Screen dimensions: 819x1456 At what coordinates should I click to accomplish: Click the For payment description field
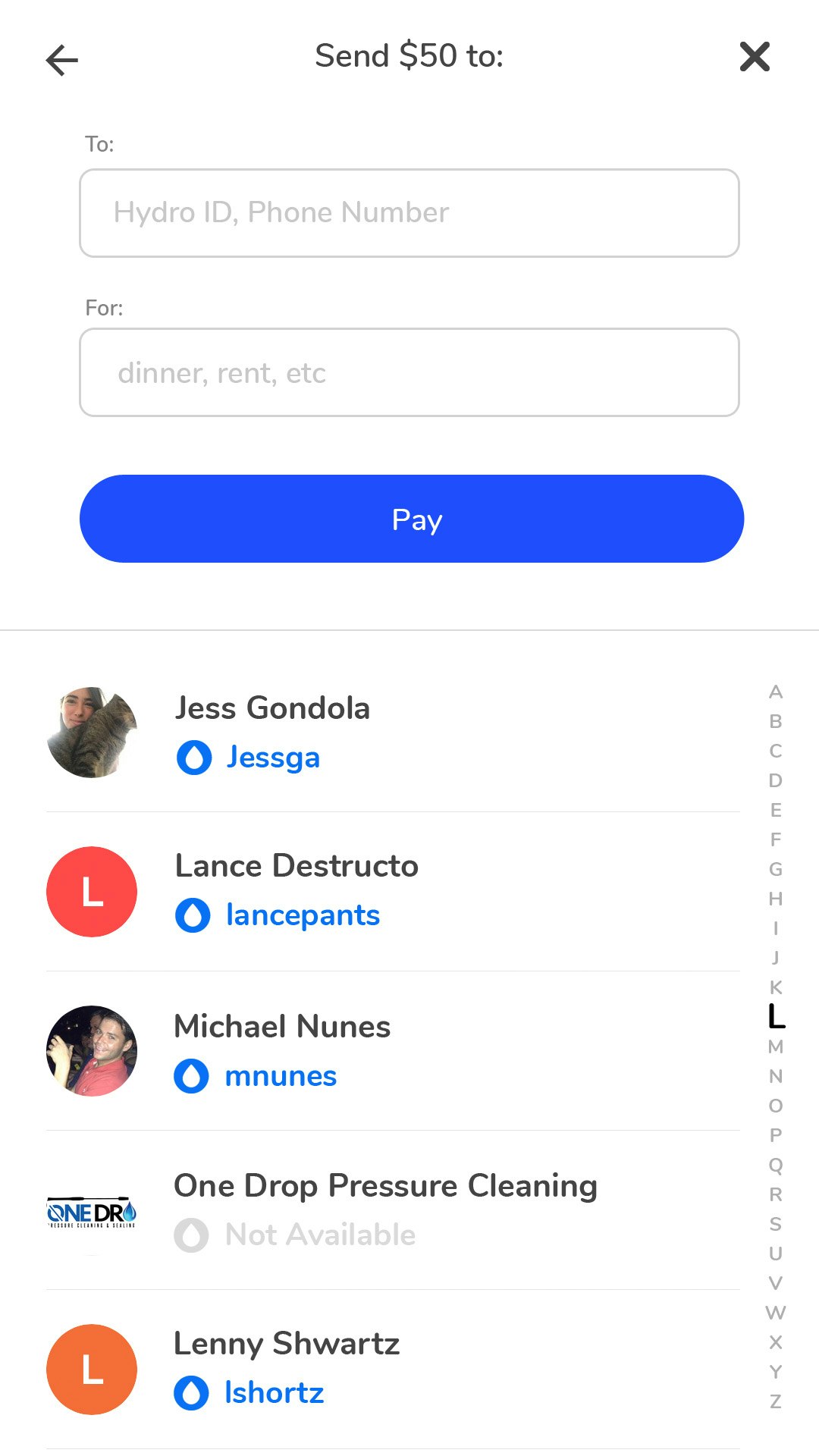click(x=409, y=372)
